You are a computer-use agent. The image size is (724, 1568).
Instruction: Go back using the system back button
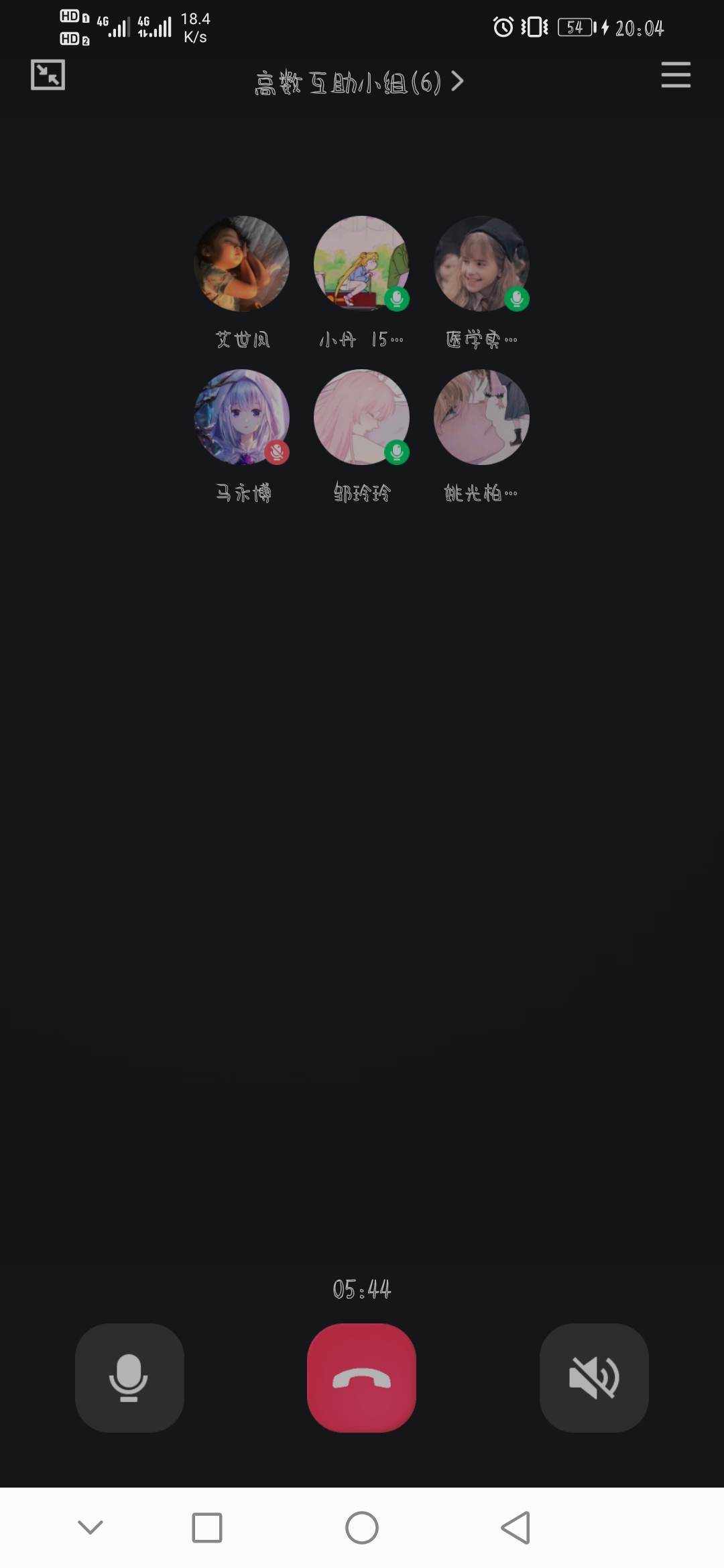point(516,1528)
